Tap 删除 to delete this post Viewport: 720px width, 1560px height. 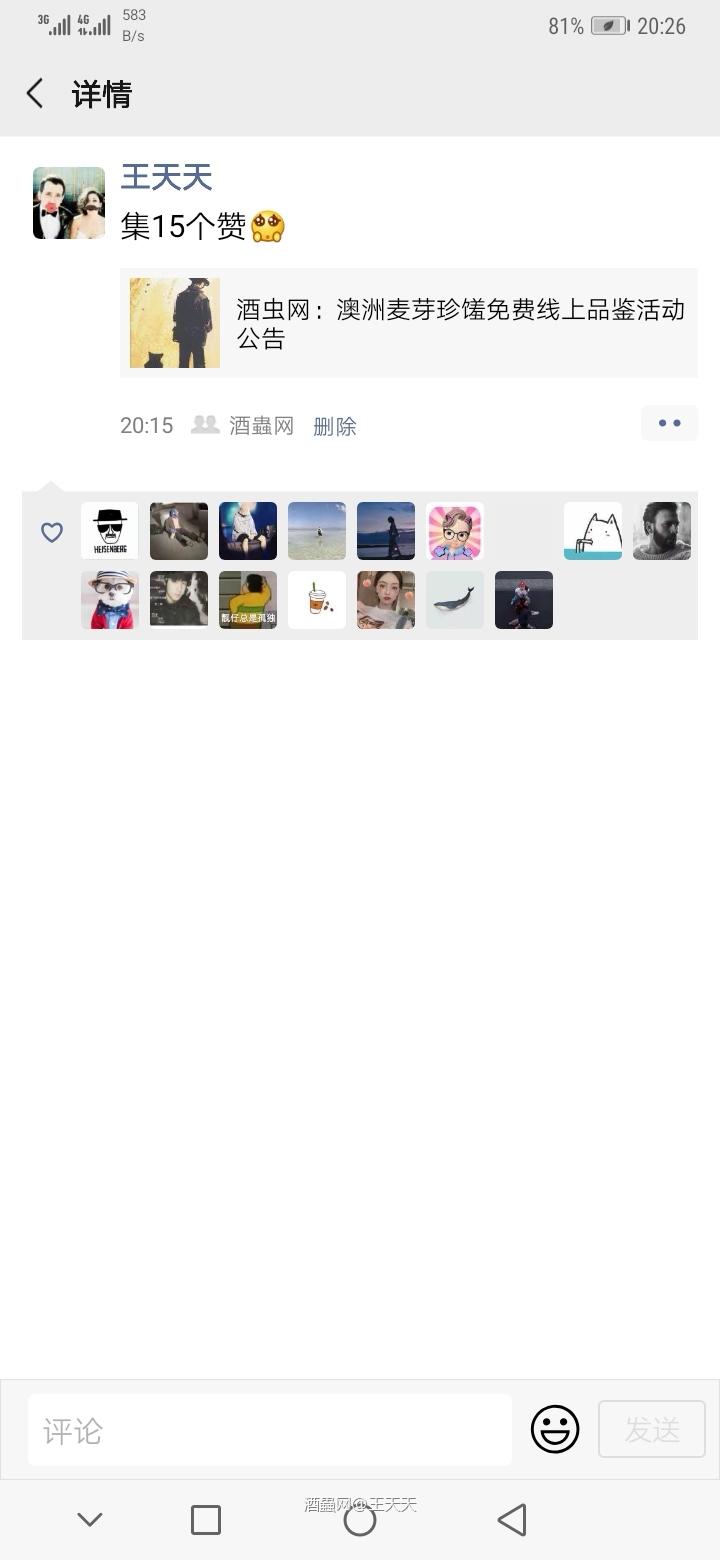coord(334,426)
